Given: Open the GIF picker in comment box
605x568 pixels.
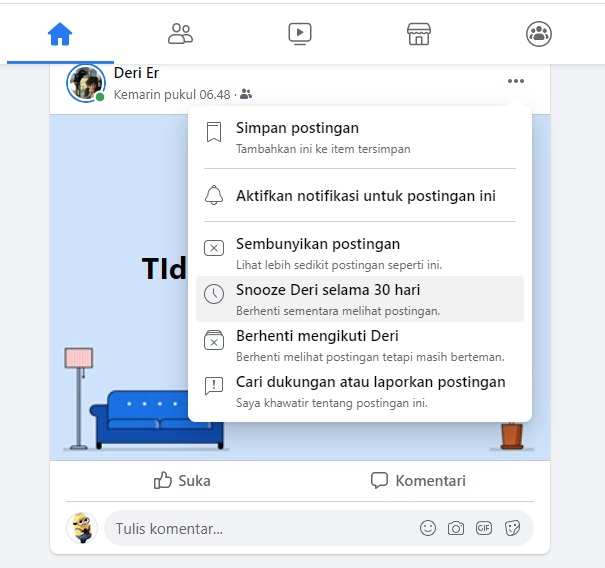Looking at the screenshot, I should [484, 528].
